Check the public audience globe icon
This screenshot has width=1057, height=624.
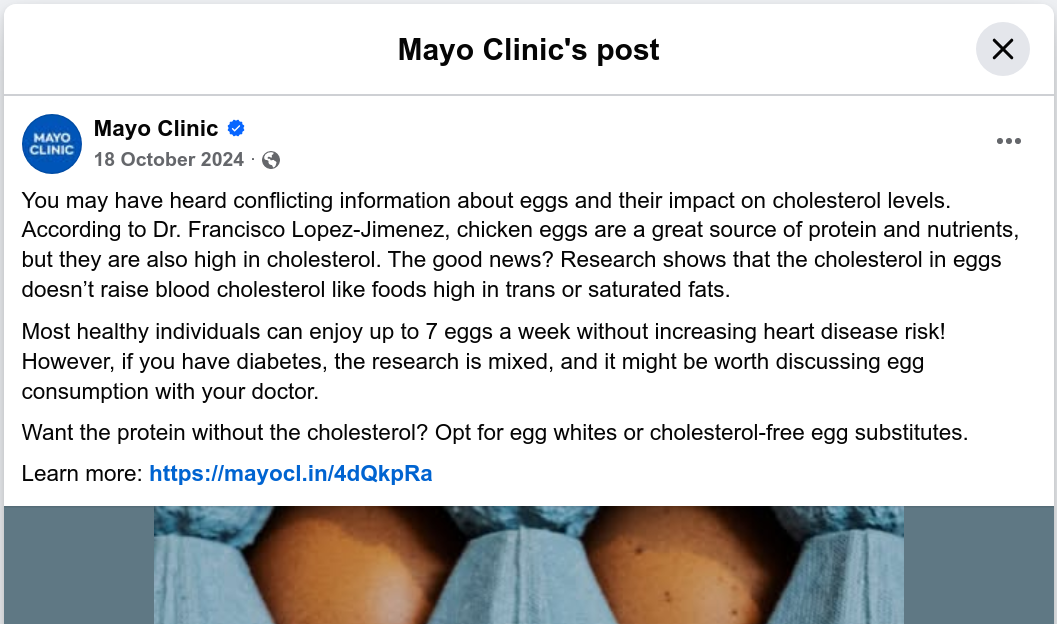[271, 160]
